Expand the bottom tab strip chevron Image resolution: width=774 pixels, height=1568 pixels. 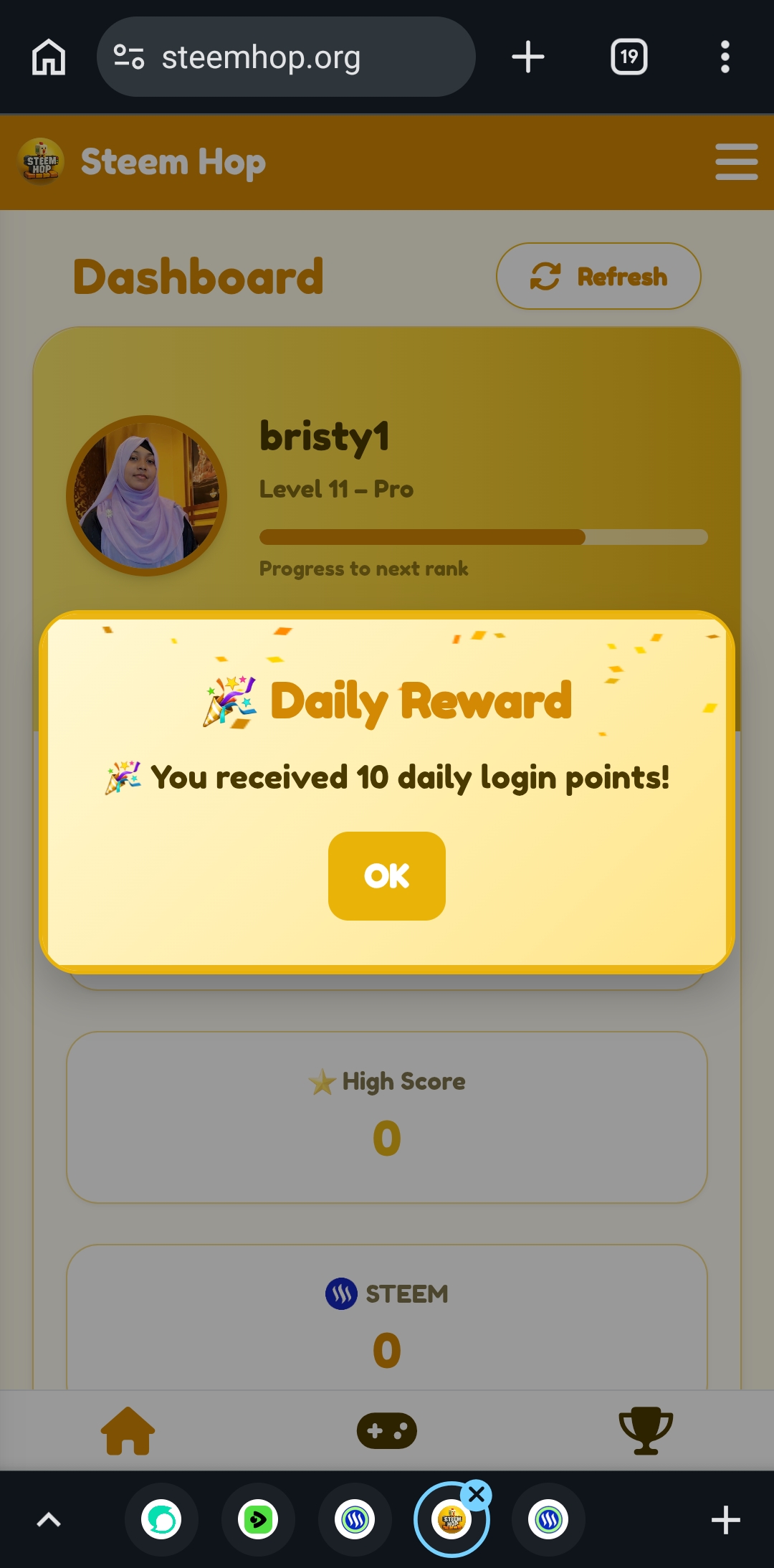point(49,1520)
